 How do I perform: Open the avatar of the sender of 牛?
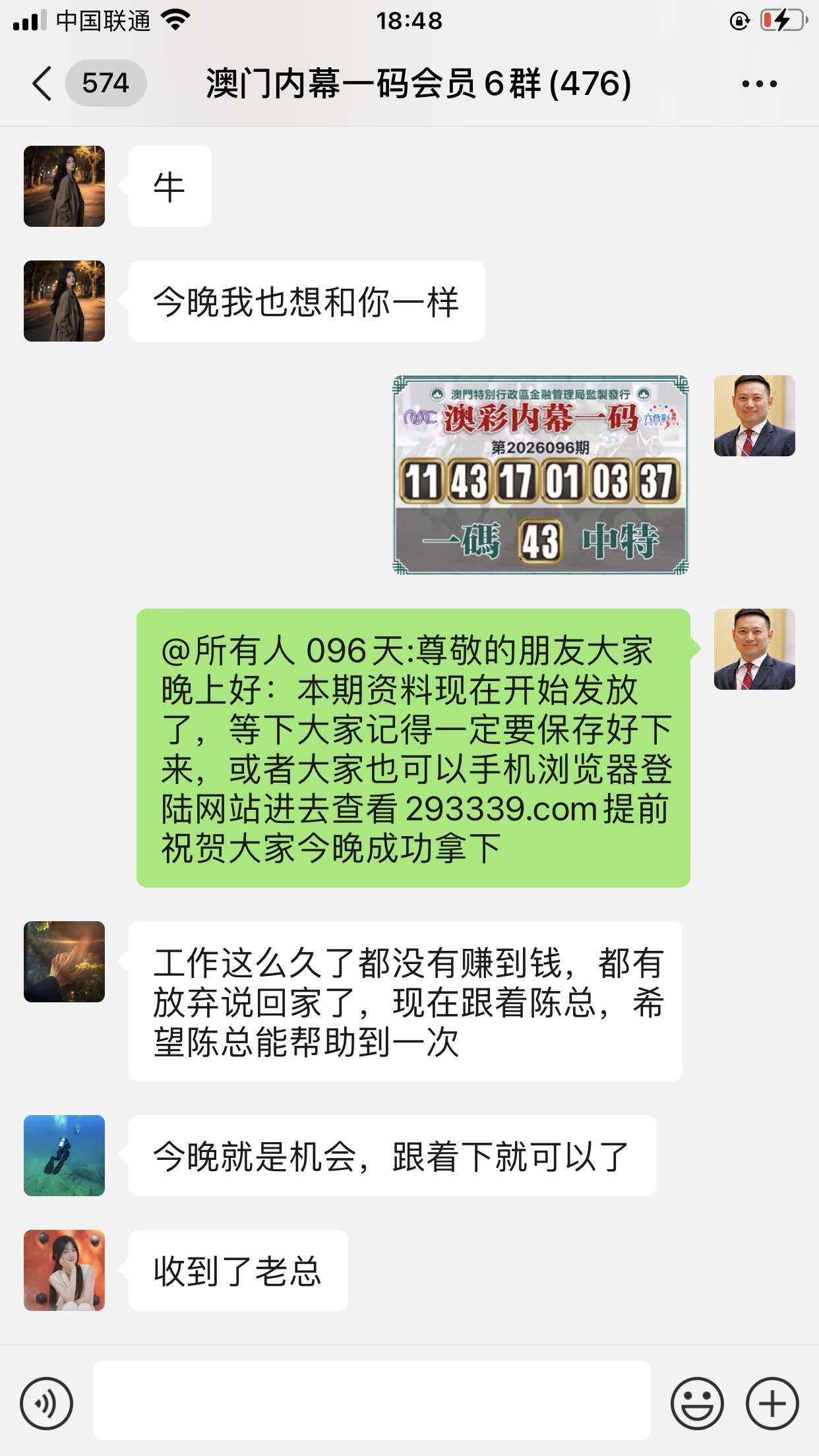(64, 187)
